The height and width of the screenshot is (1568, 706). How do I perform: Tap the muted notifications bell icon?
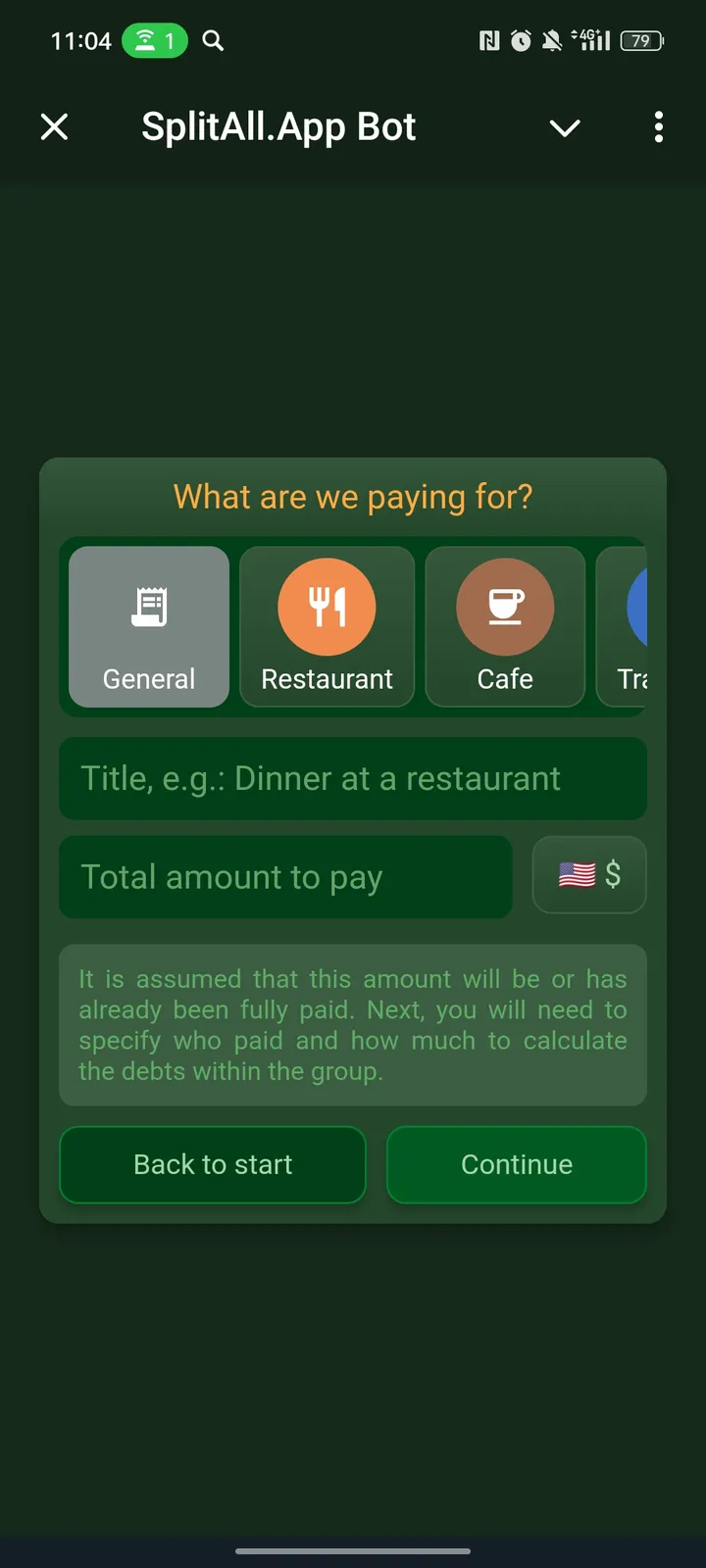[551, 41]
